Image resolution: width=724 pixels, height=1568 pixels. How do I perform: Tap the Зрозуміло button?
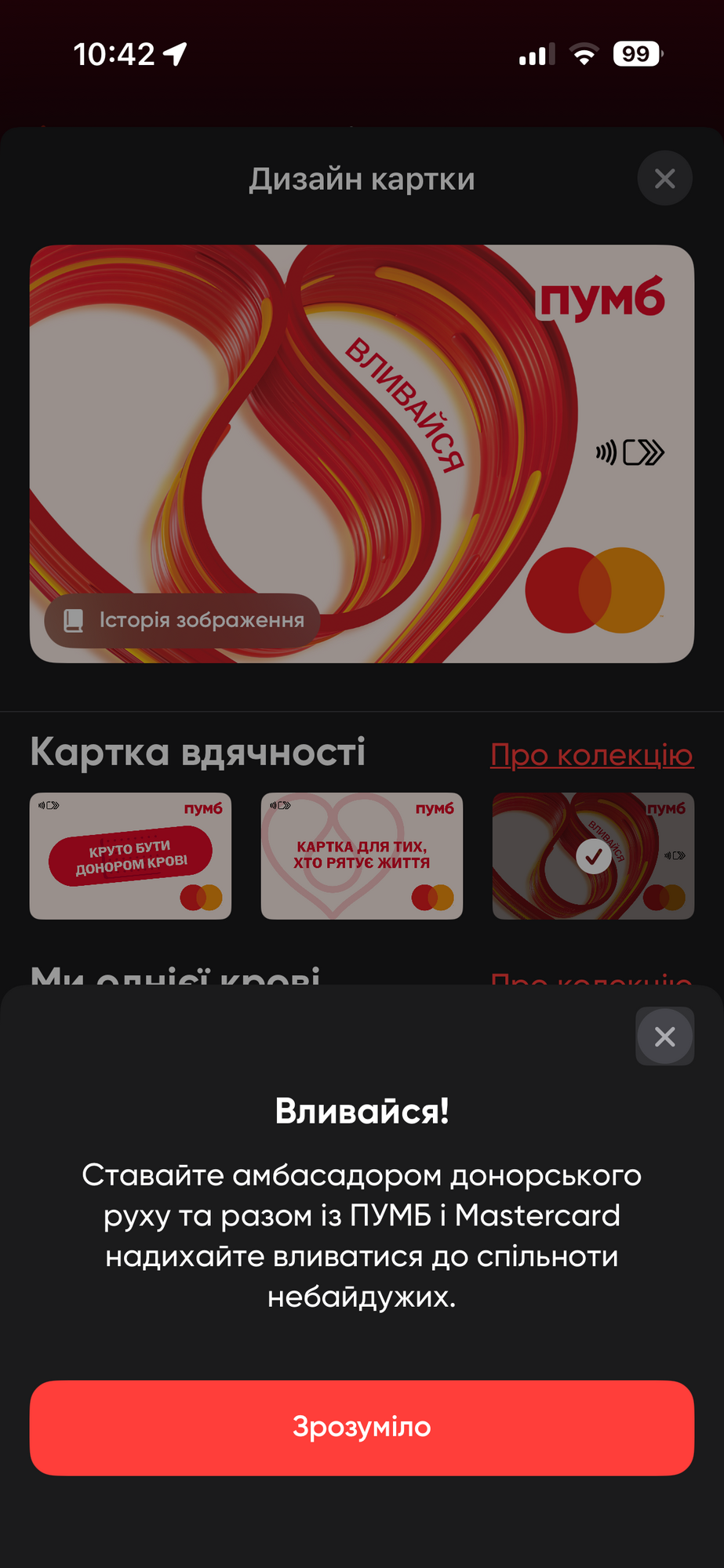(362, 1427)
